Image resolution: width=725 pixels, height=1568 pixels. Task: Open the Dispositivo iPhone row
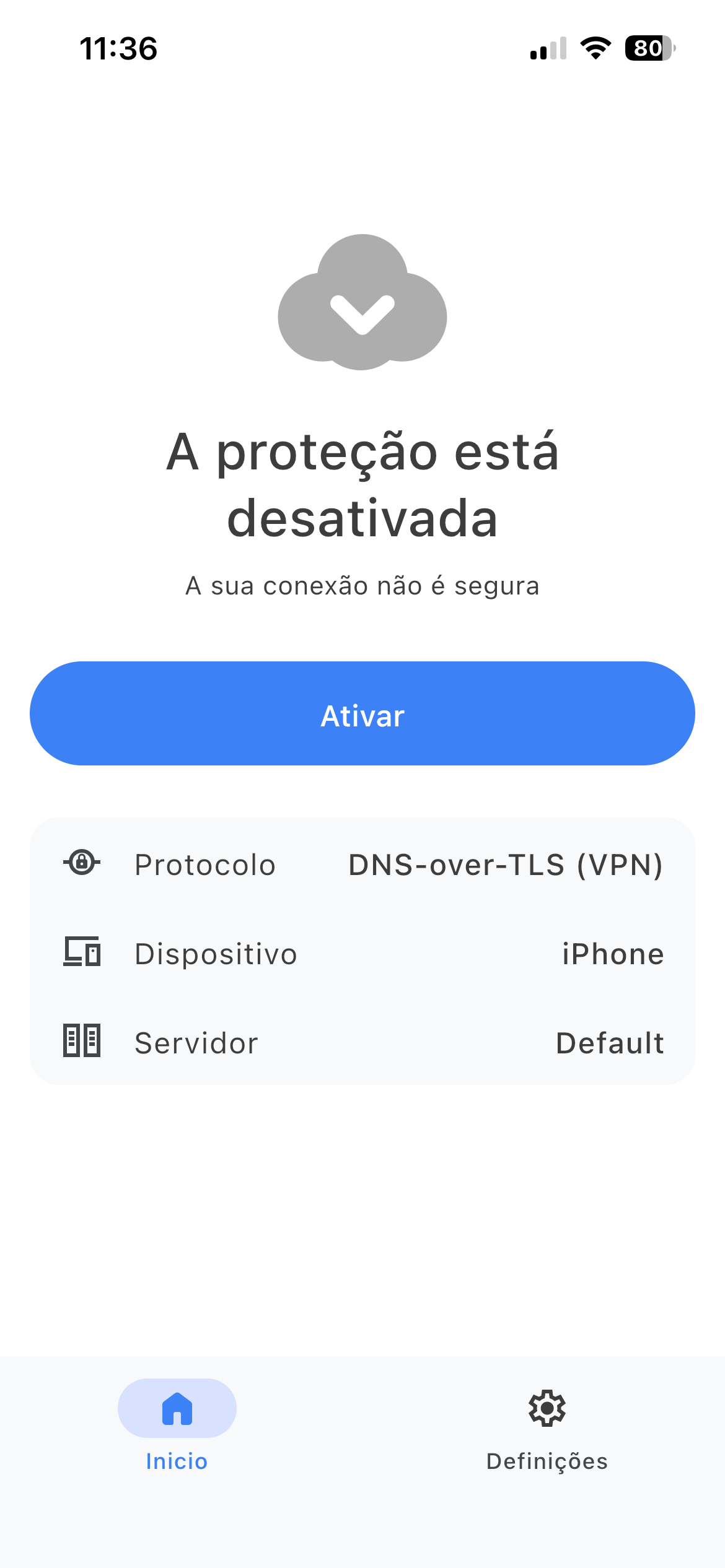362,953
